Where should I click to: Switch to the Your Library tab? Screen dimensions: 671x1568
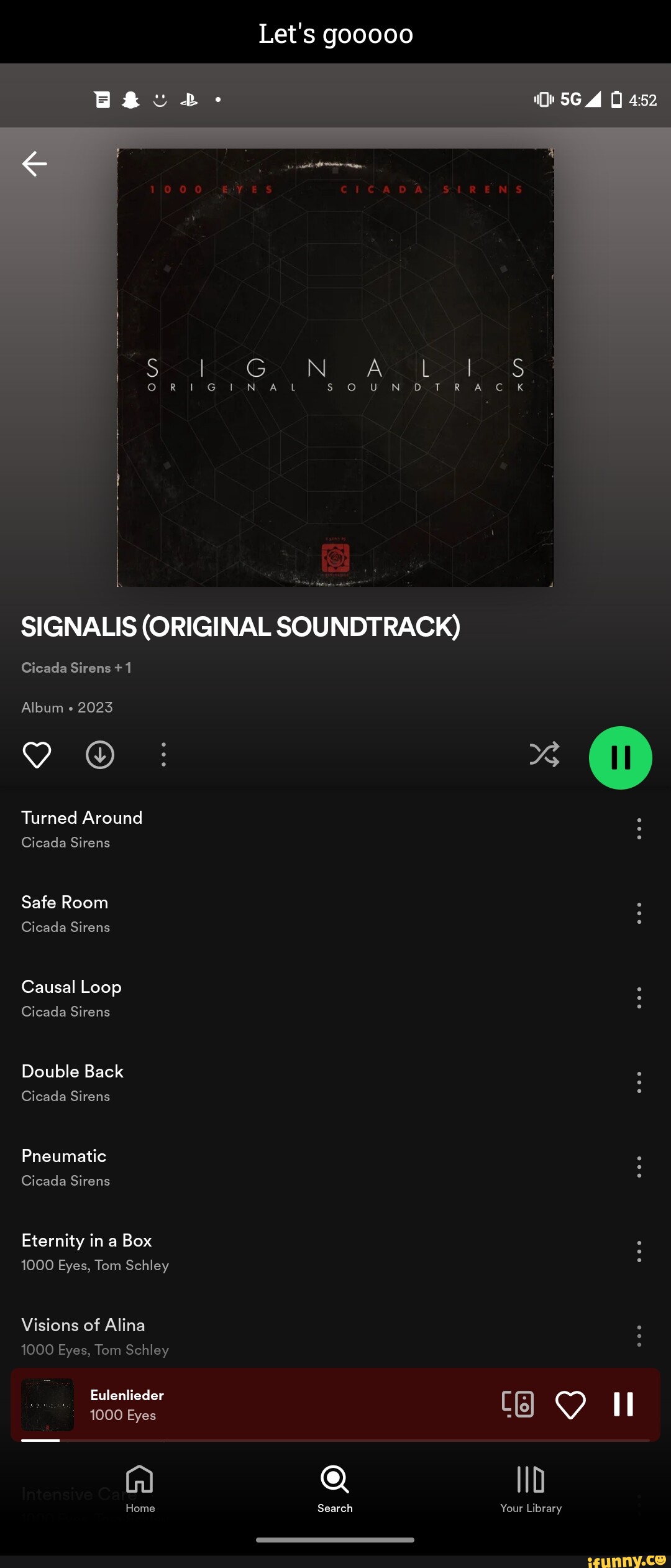(531, 1488)
